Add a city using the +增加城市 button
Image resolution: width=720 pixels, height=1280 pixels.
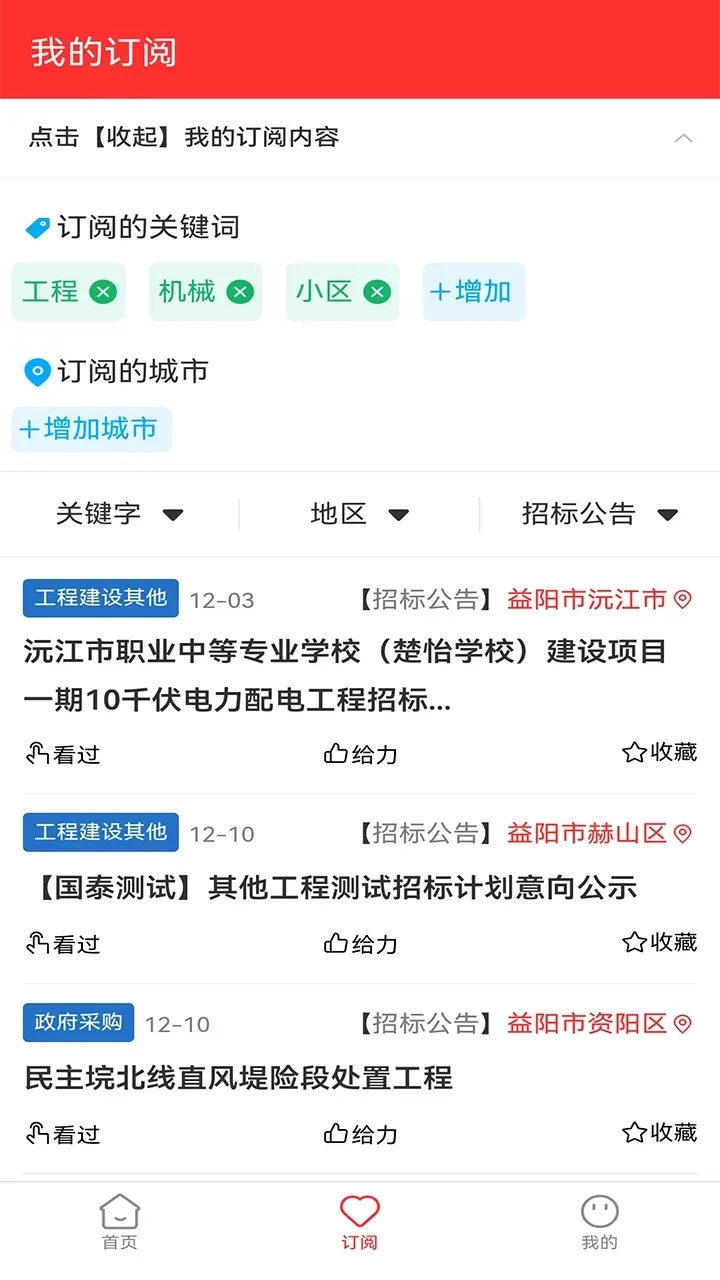coord(90,429)
